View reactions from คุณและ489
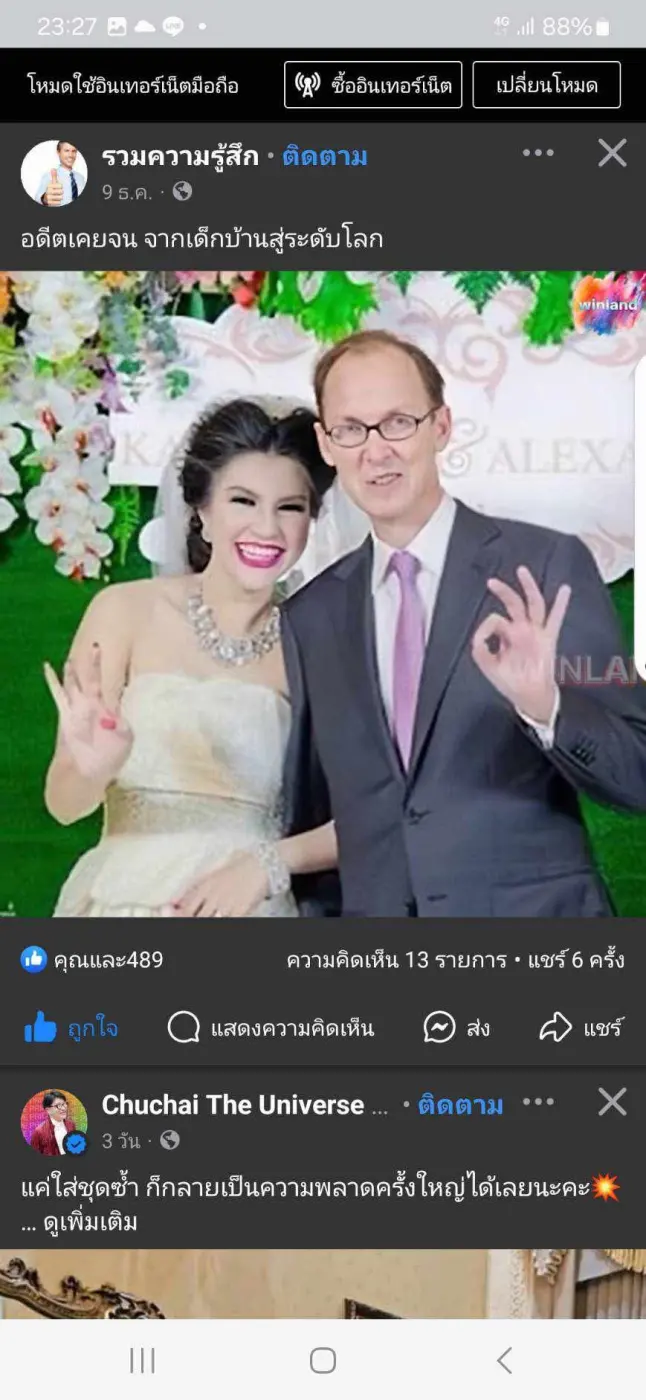This screenshot has width=646, height=1400. (92, 960)
